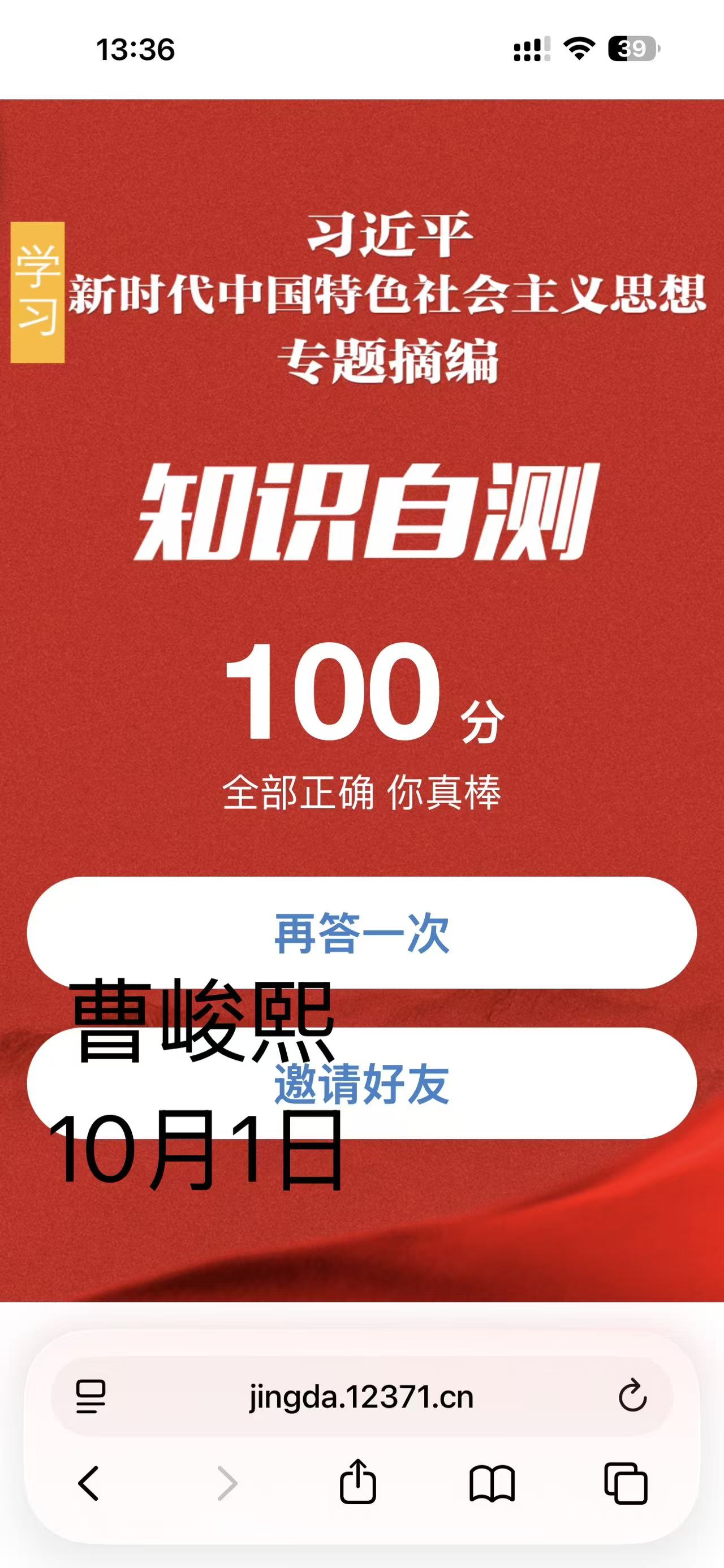Reload the current page
The image size is (724, 1568).
(x=632, y=1395)
